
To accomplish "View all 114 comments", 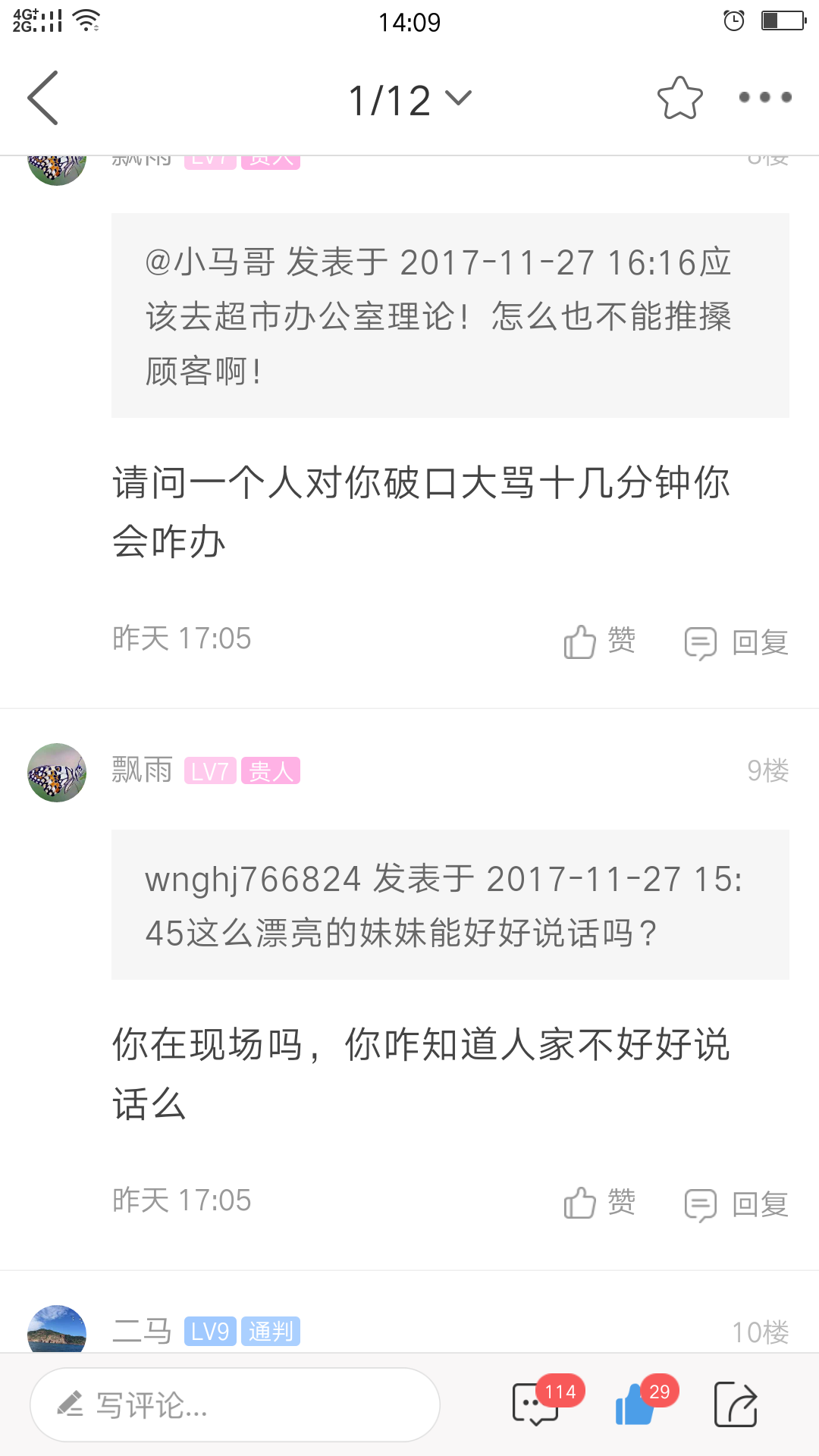I will (537, 1404).
